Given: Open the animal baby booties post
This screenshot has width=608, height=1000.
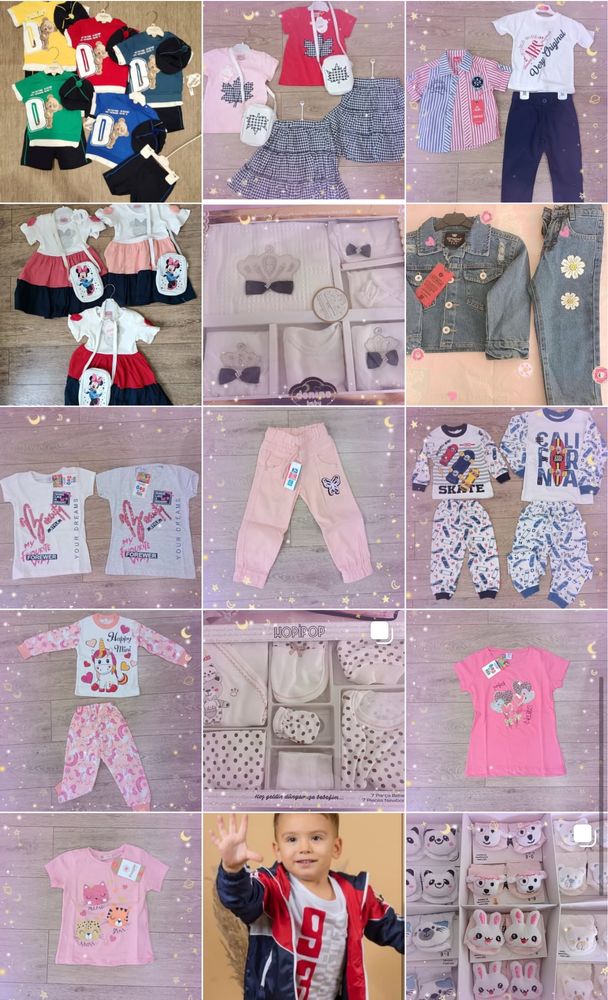Looking at the screenshot, I should pyautogui.click(x=506, y=906).
